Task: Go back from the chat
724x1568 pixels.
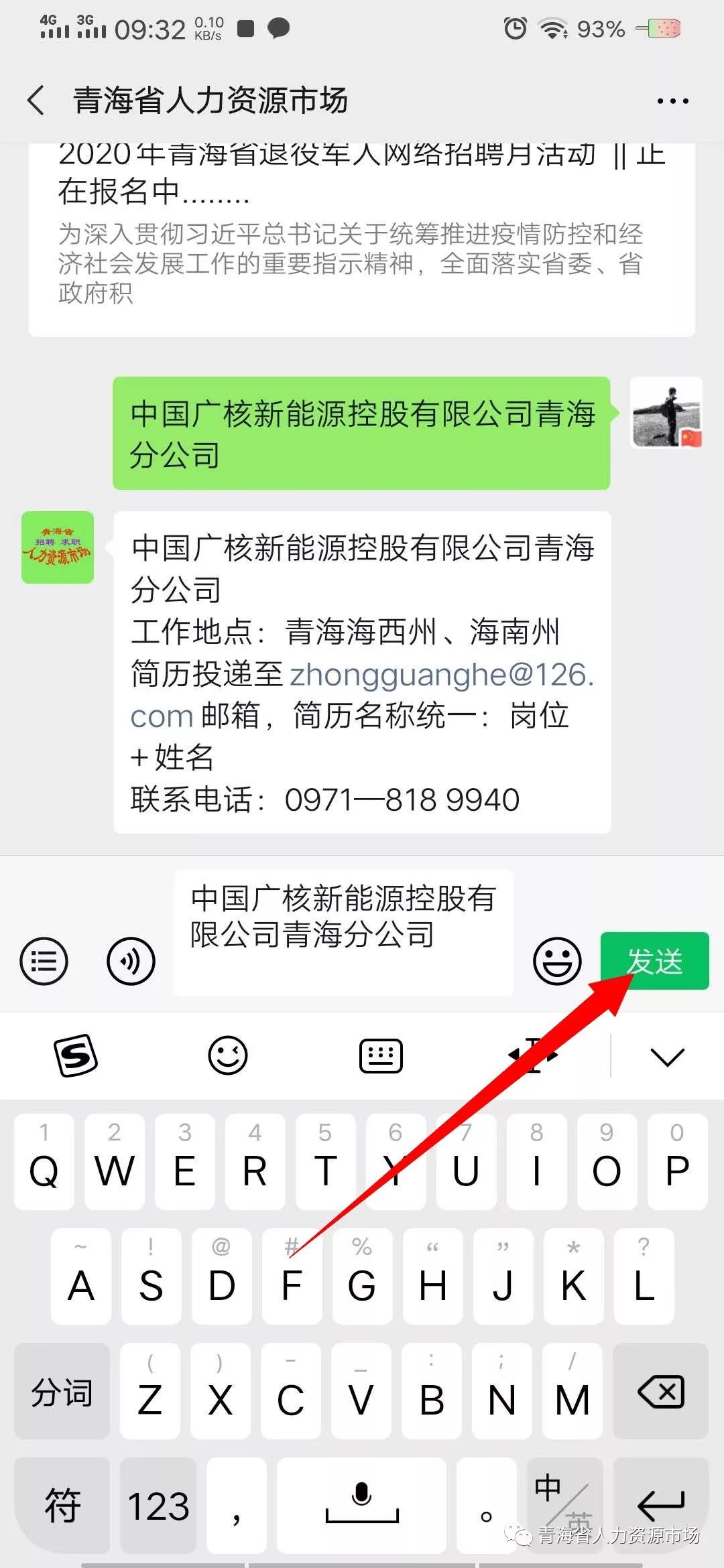Action: pyautogui.click(x=37, y=101)
